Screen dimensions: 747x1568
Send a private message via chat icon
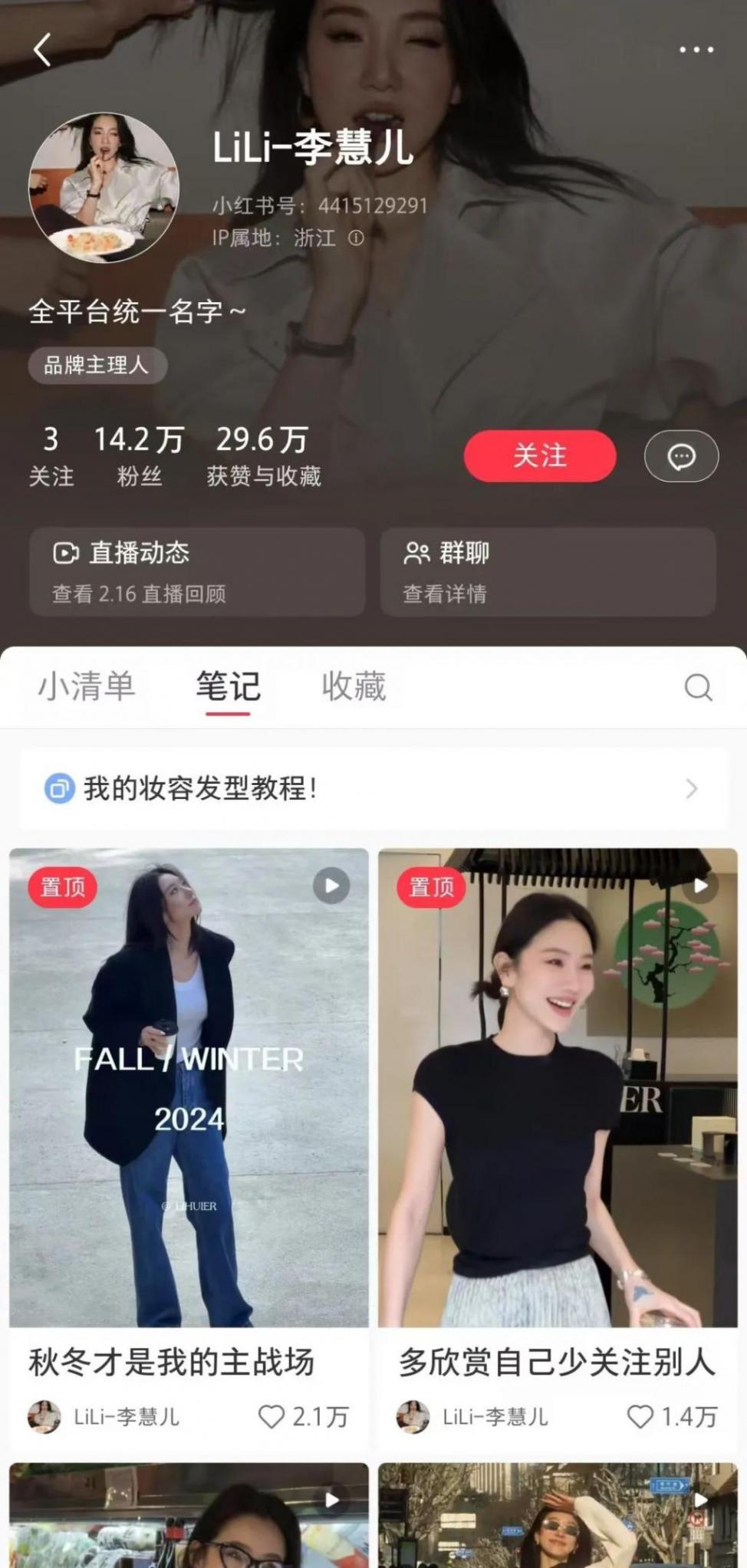pos(681,456)
